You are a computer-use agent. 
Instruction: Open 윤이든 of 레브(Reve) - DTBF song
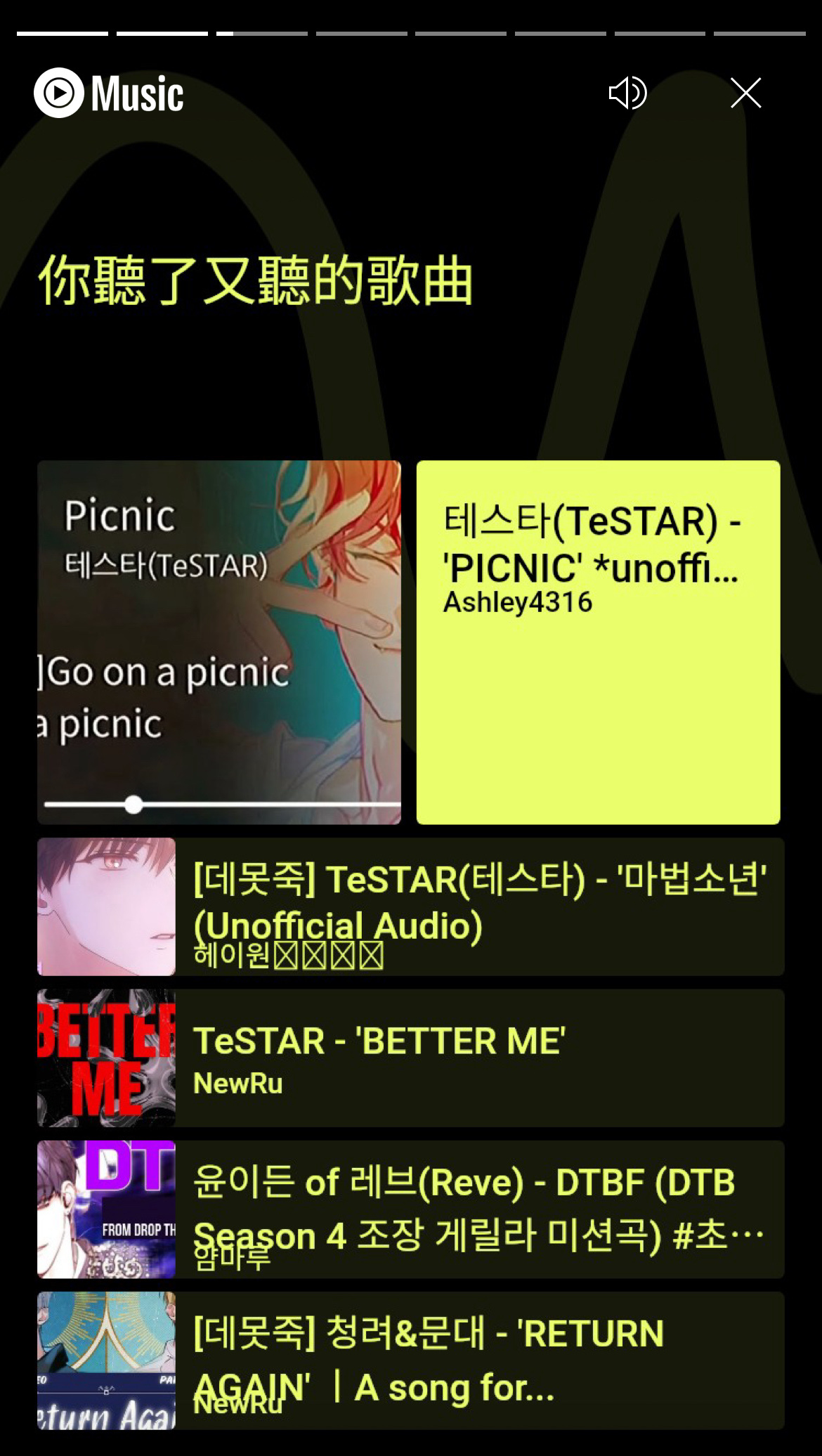coord(410,1209)
